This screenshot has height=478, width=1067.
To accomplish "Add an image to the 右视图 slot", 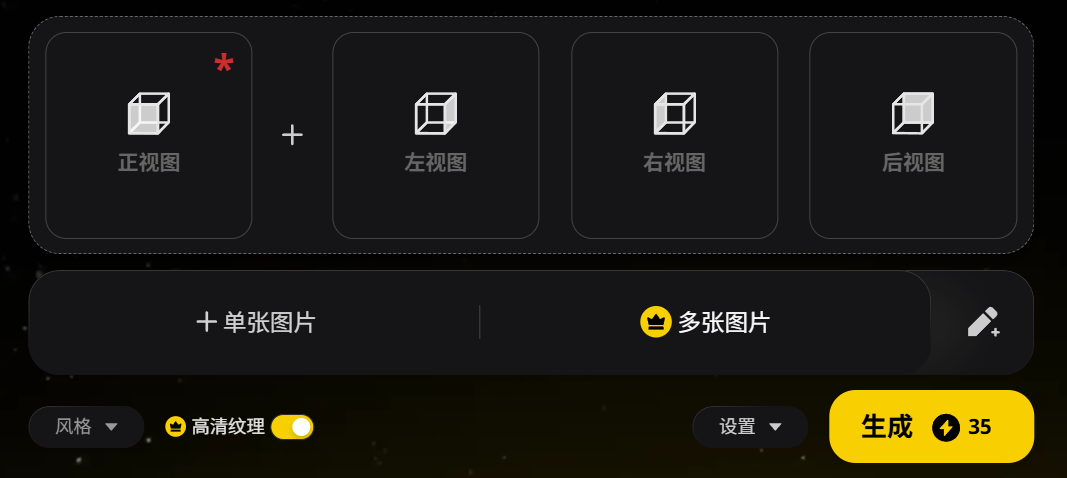I will tap(674, 135).
